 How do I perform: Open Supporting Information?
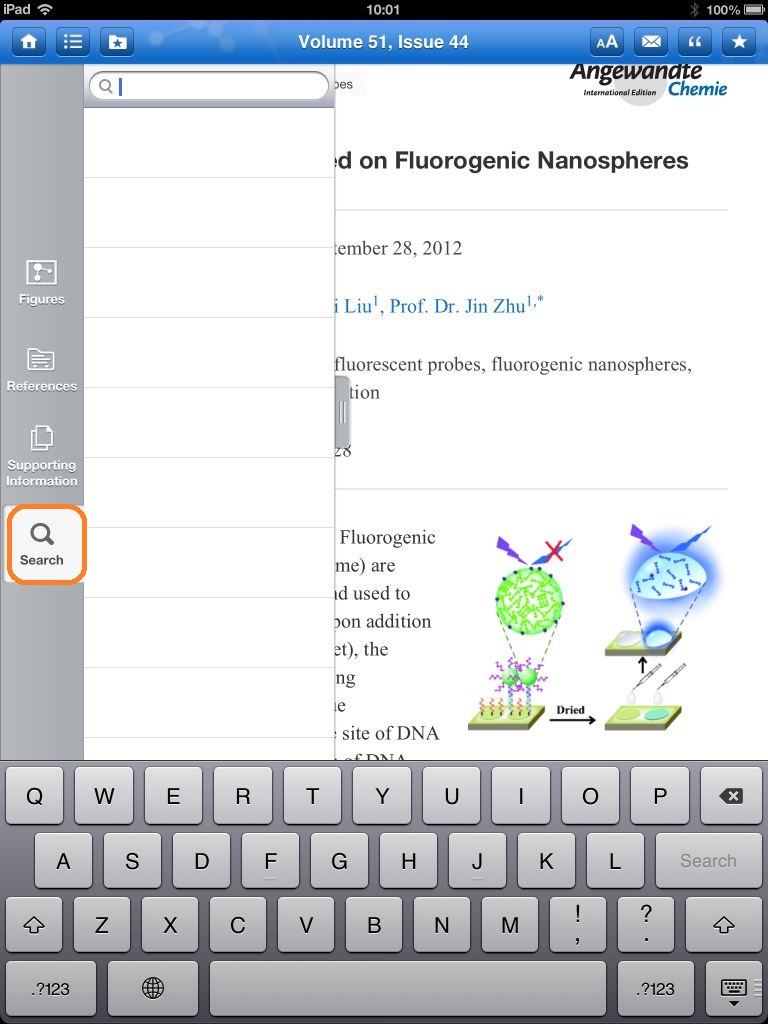pyautogui.click(x=41, y=456)
